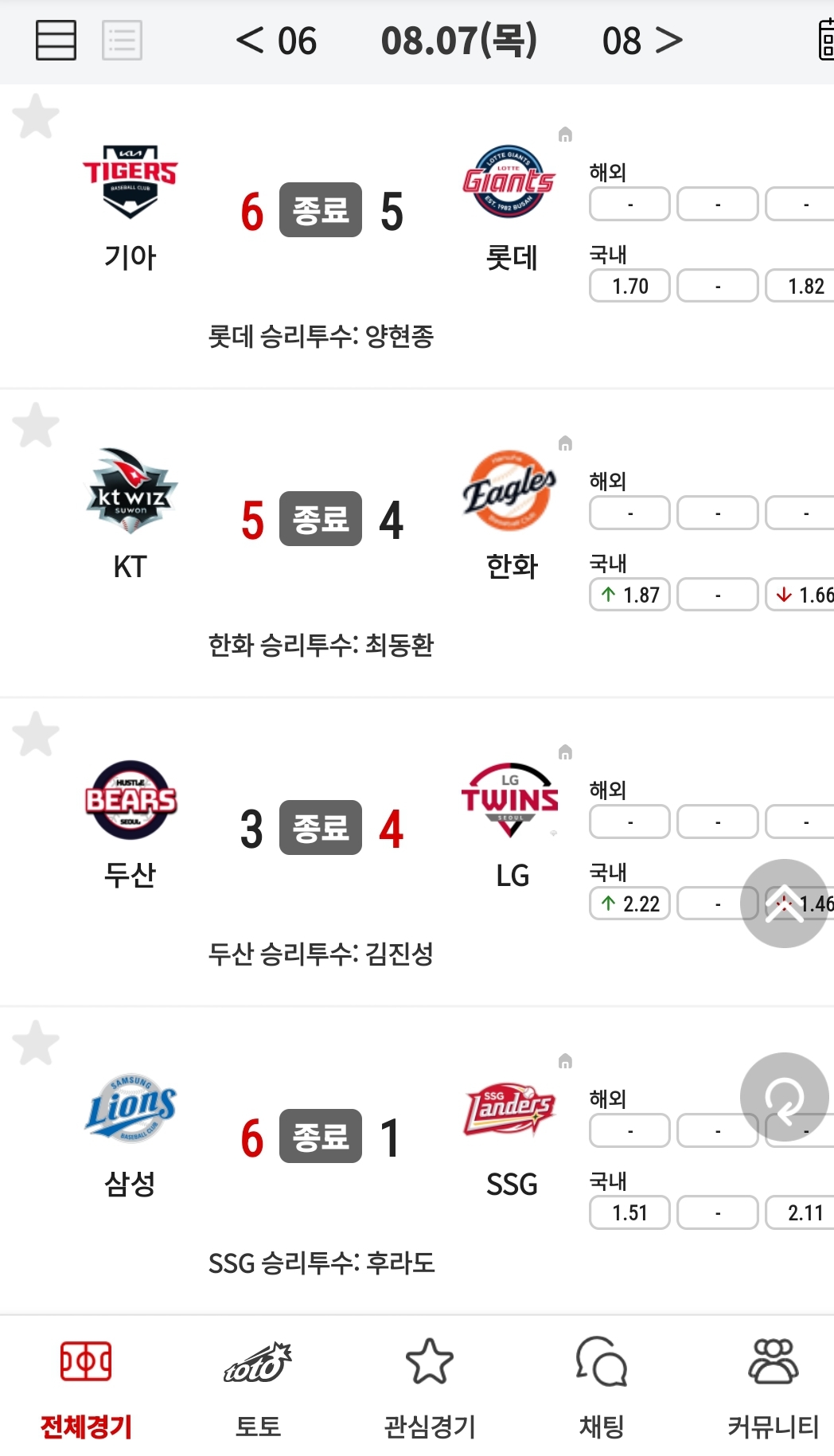Favorite the 기아 vs 롯데 game
The image size is (834, 1456).
click(x=36, y=116)
